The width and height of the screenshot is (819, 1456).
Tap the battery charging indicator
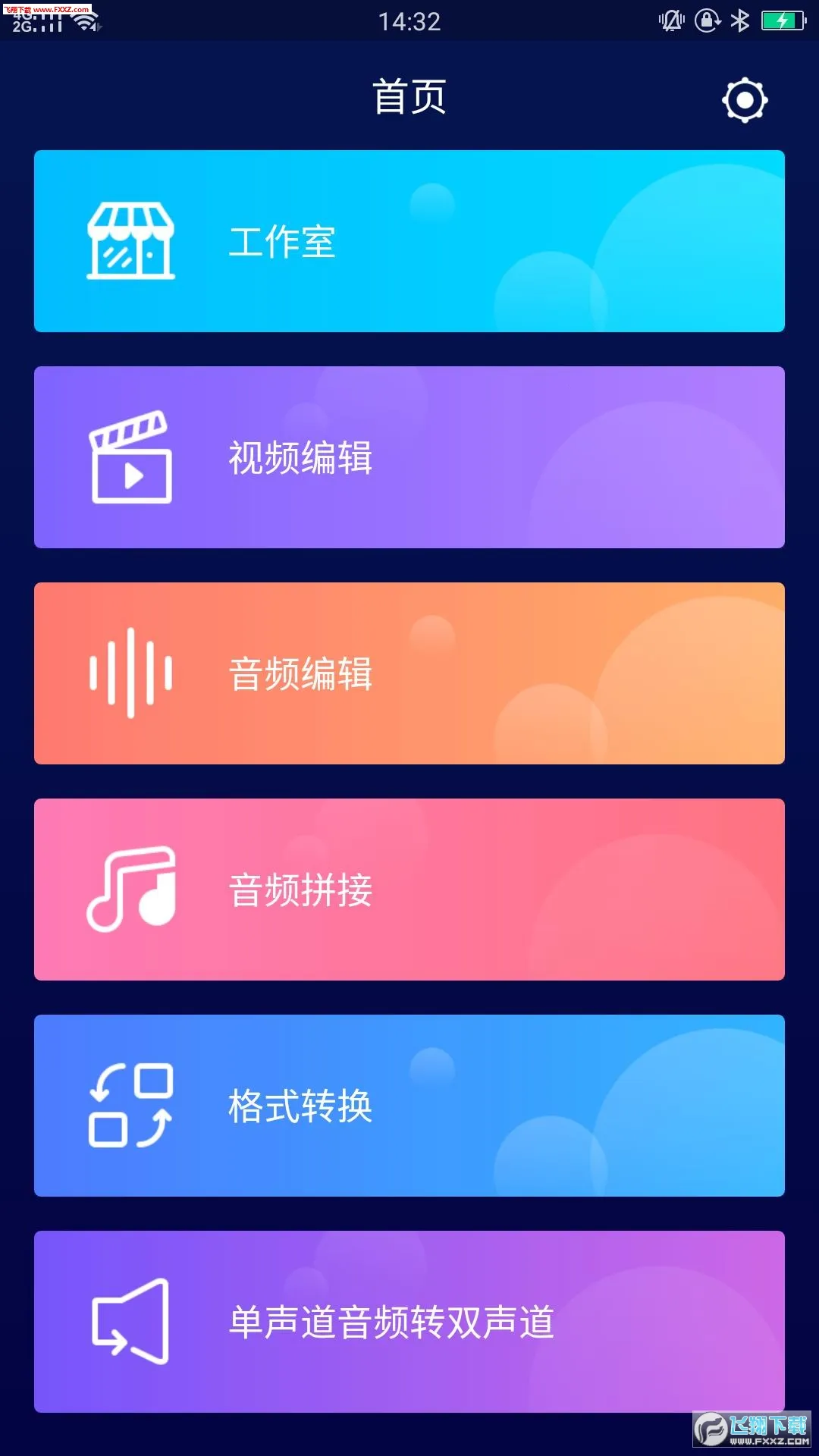coord(781,20)
